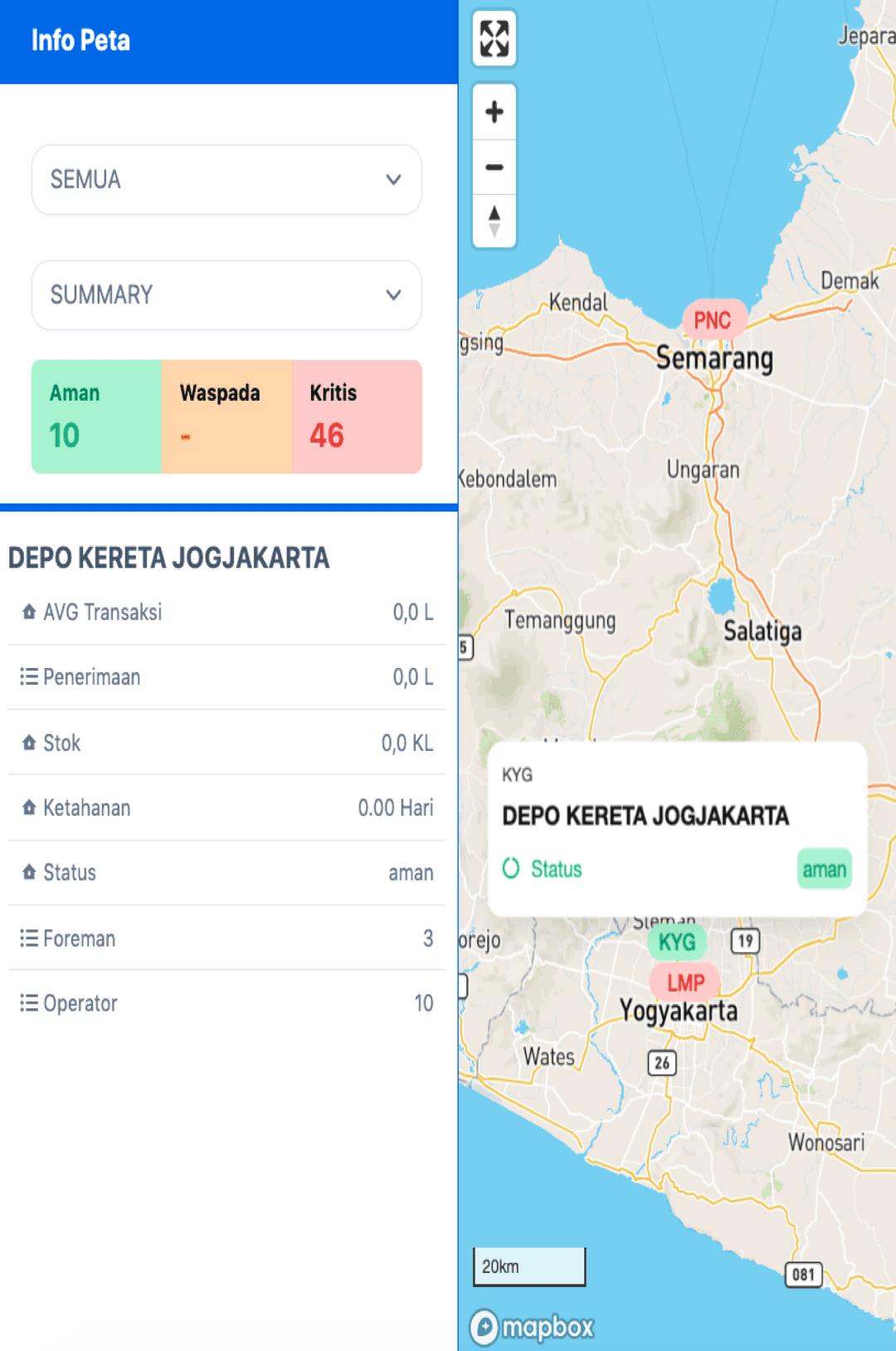Tap the KYG map marker
Image resolution: width=896 pixels, height=1351 pixels.
coord(676,942)
